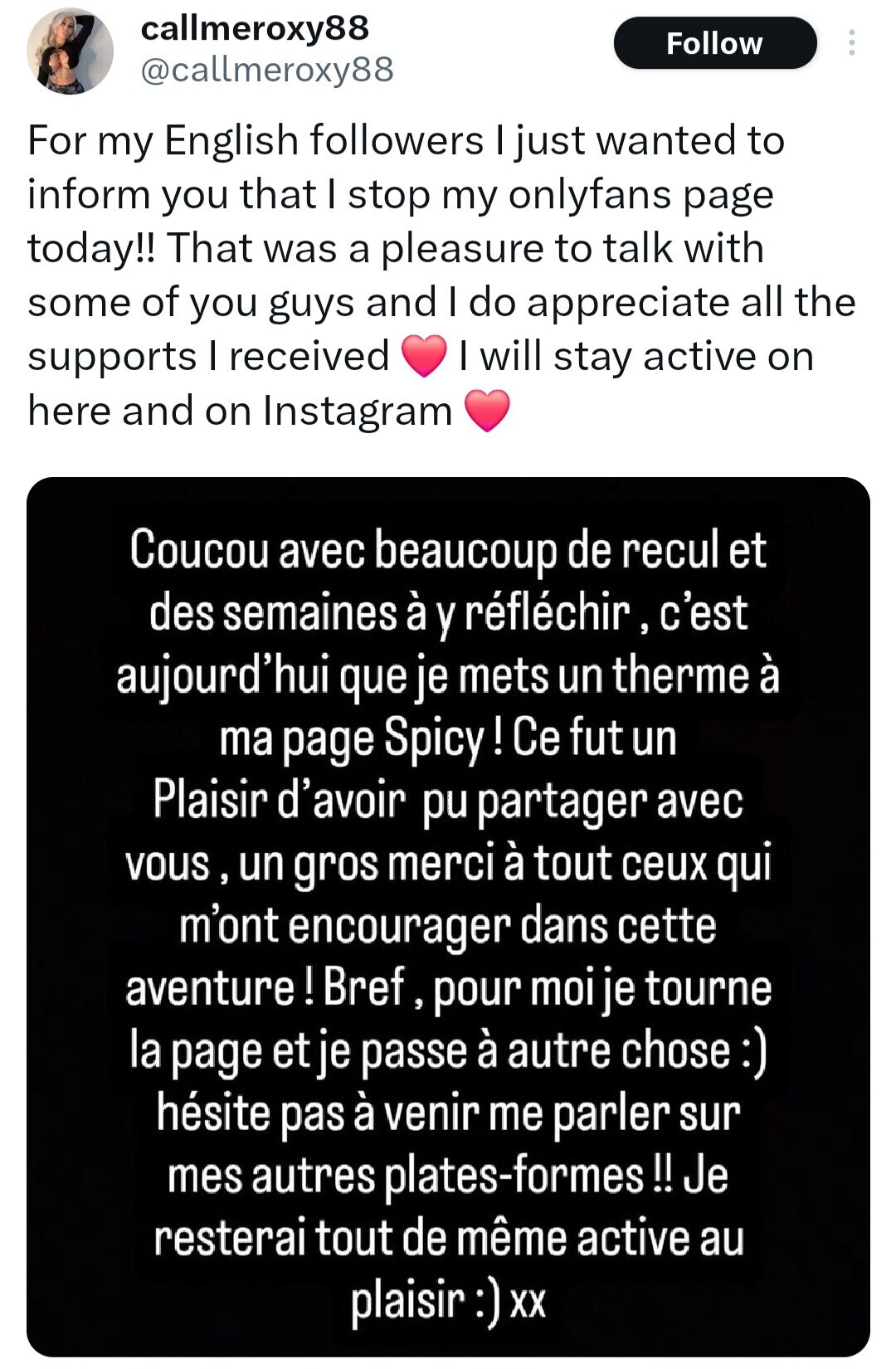View the @callmeroxy88 profile handle

pos(267,70)
